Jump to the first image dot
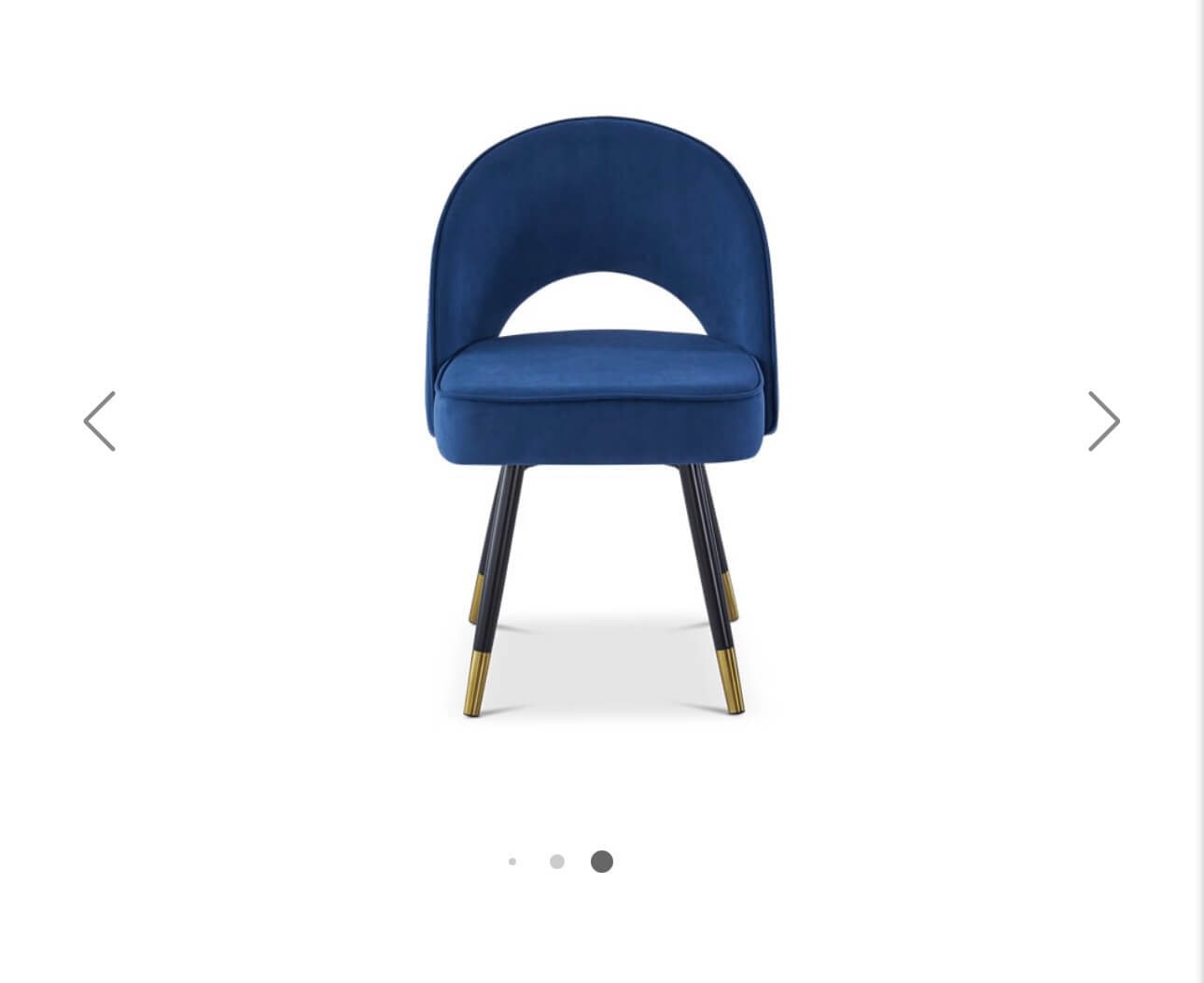This screenshot has height=983, width=1204. click(x=512, y=862)
